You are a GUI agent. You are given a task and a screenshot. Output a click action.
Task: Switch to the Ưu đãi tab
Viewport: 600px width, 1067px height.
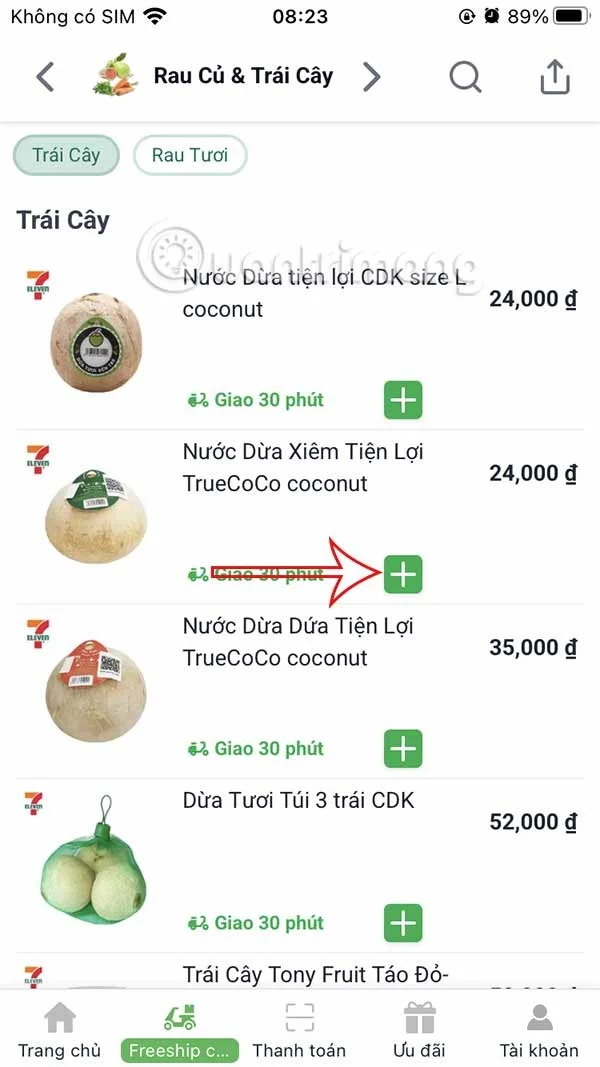click(x=418, y=1031)
